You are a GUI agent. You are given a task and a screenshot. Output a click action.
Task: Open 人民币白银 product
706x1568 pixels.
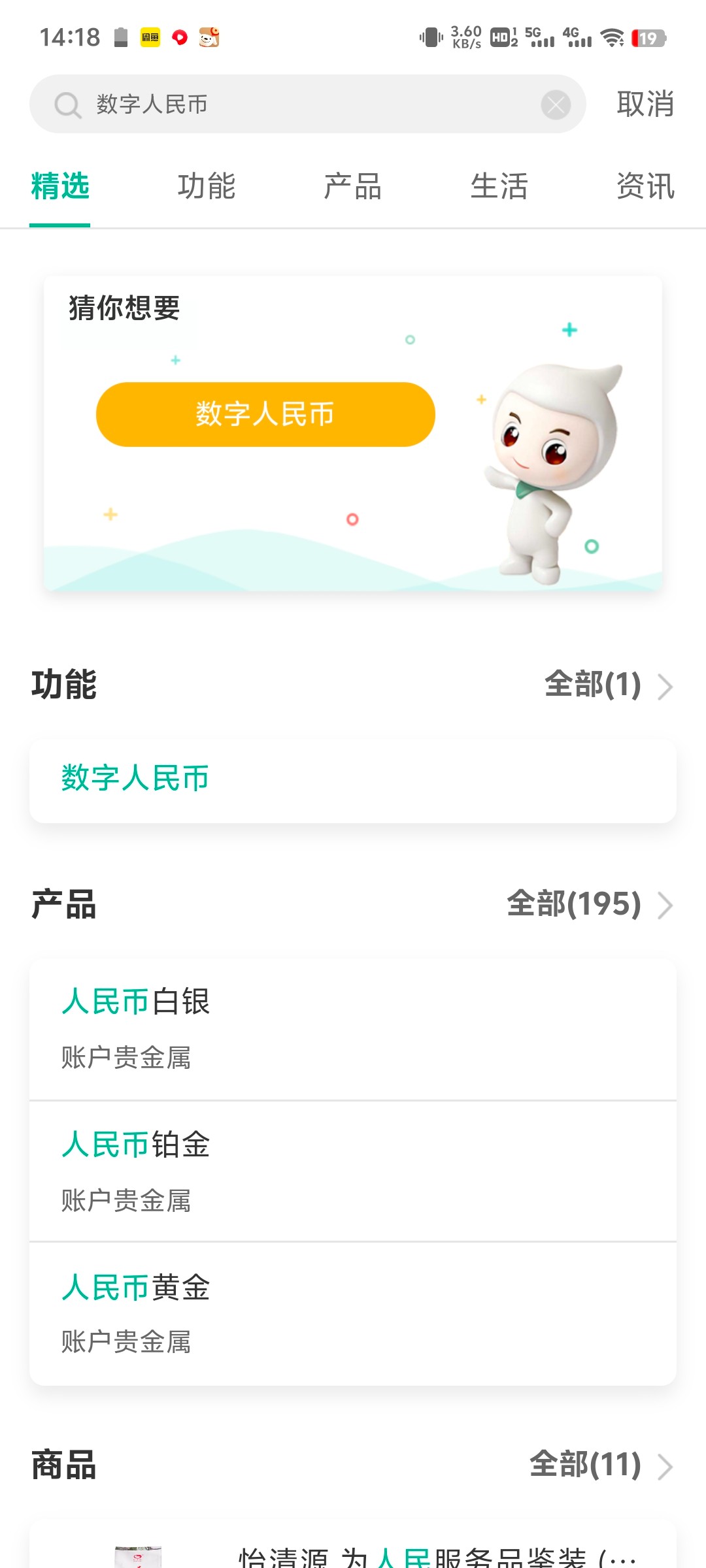click(x=353, y=1028)
